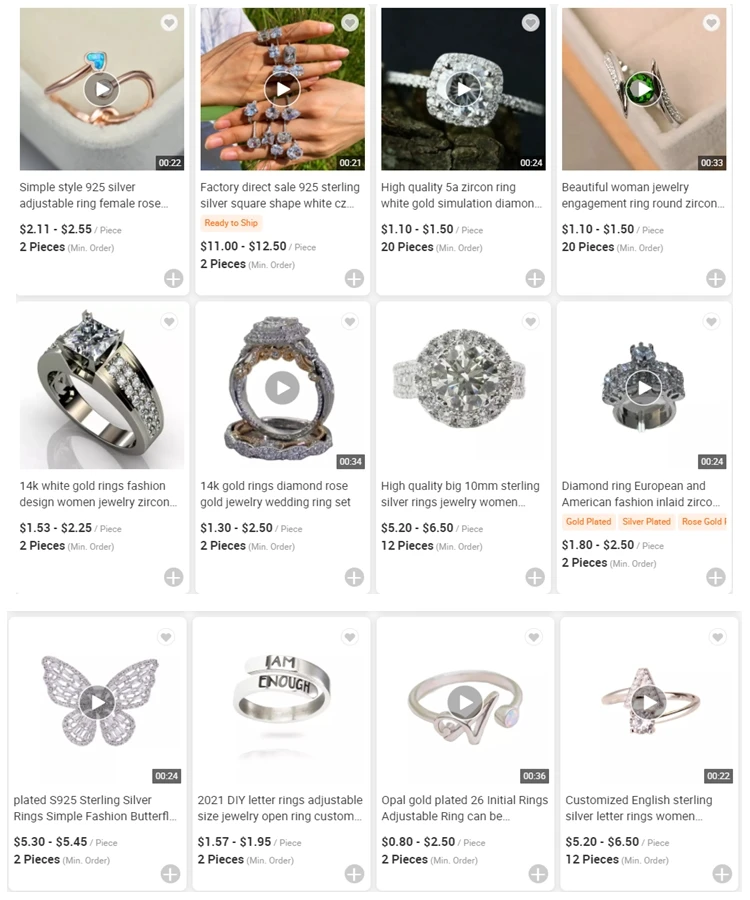Add Factory direct sale 925 sterling ring
This screenshot has width=750, height=900.
tap(354, 278)
